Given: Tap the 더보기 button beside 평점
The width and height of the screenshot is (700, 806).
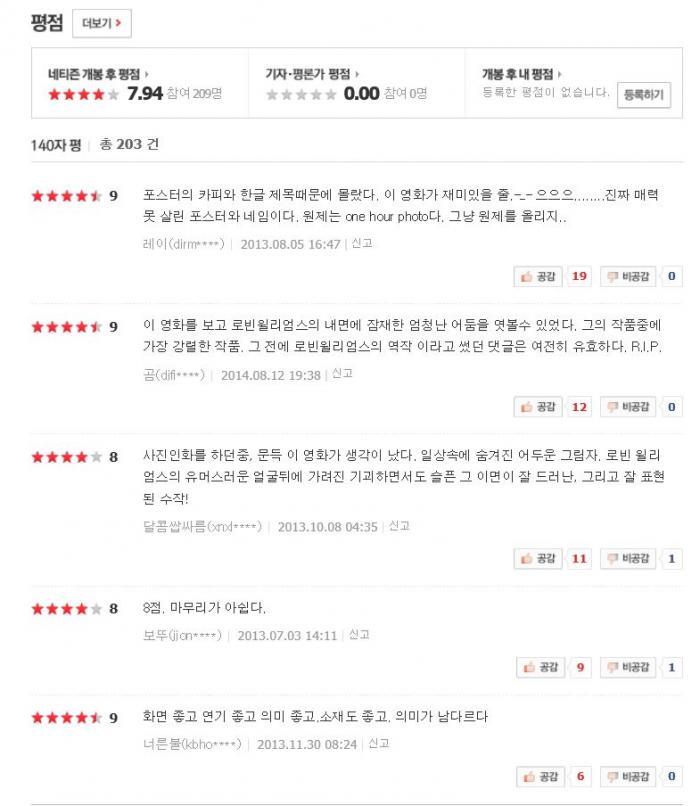Looking at the screenshot, I should coord(101,23).
